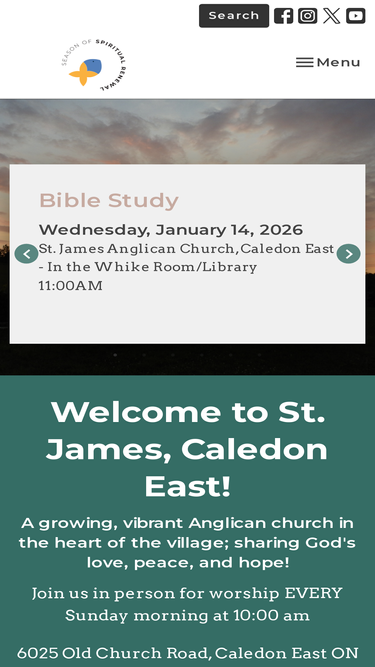Go to the YouTube channel
Screen dimensions: 375x667
coord(355,16)
